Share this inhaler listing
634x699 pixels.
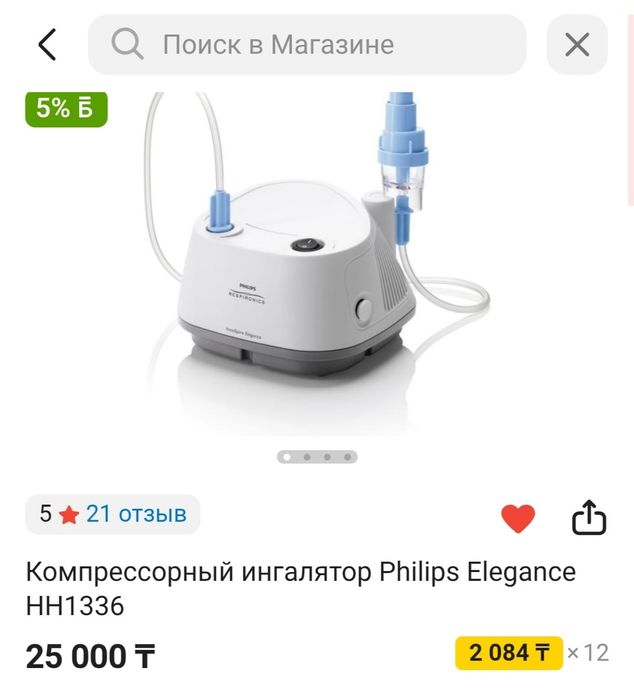[589, 518]
